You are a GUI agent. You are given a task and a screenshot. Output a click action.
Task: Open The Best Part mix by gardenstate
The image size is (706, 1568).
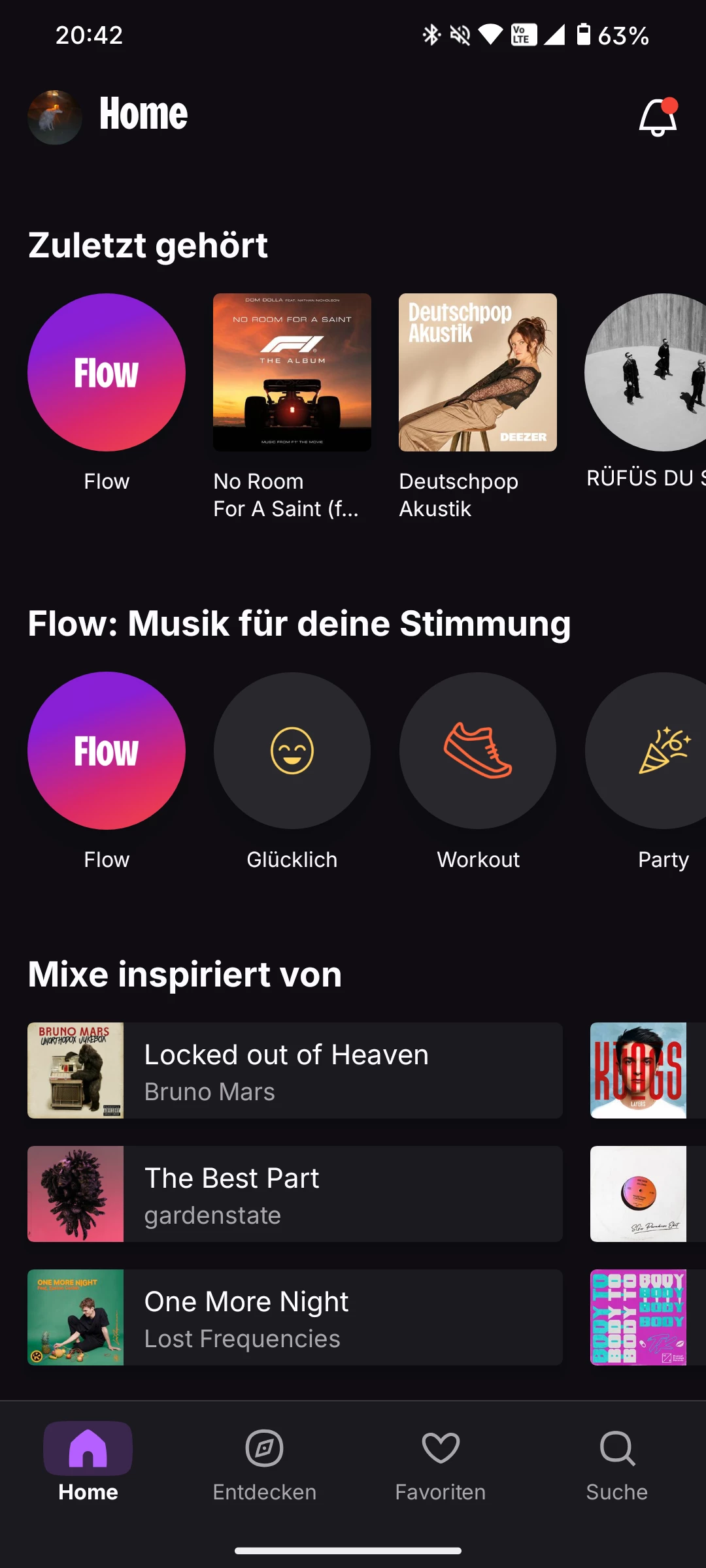[x=295, y=1194]
